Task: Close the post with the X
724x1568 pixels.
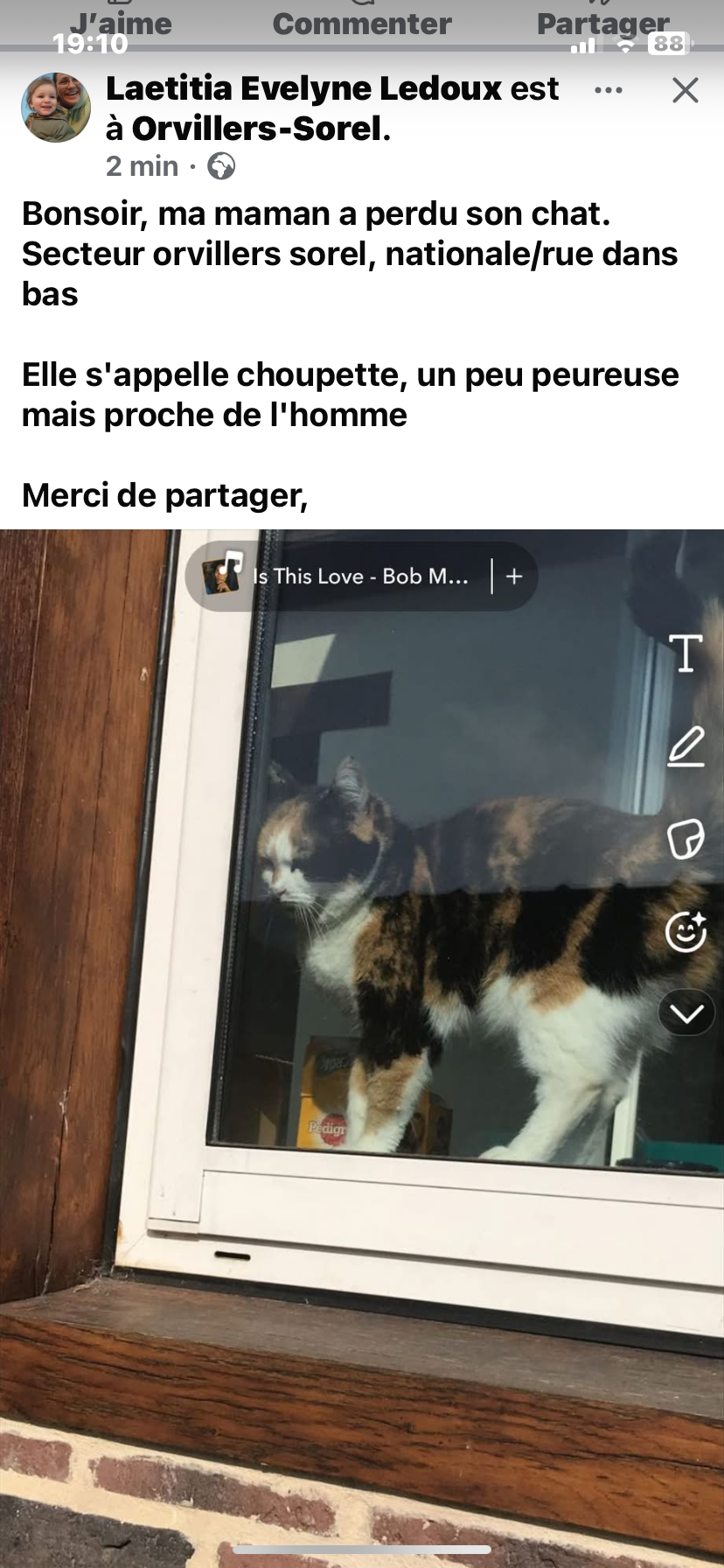Action: [x=686, y=90]
